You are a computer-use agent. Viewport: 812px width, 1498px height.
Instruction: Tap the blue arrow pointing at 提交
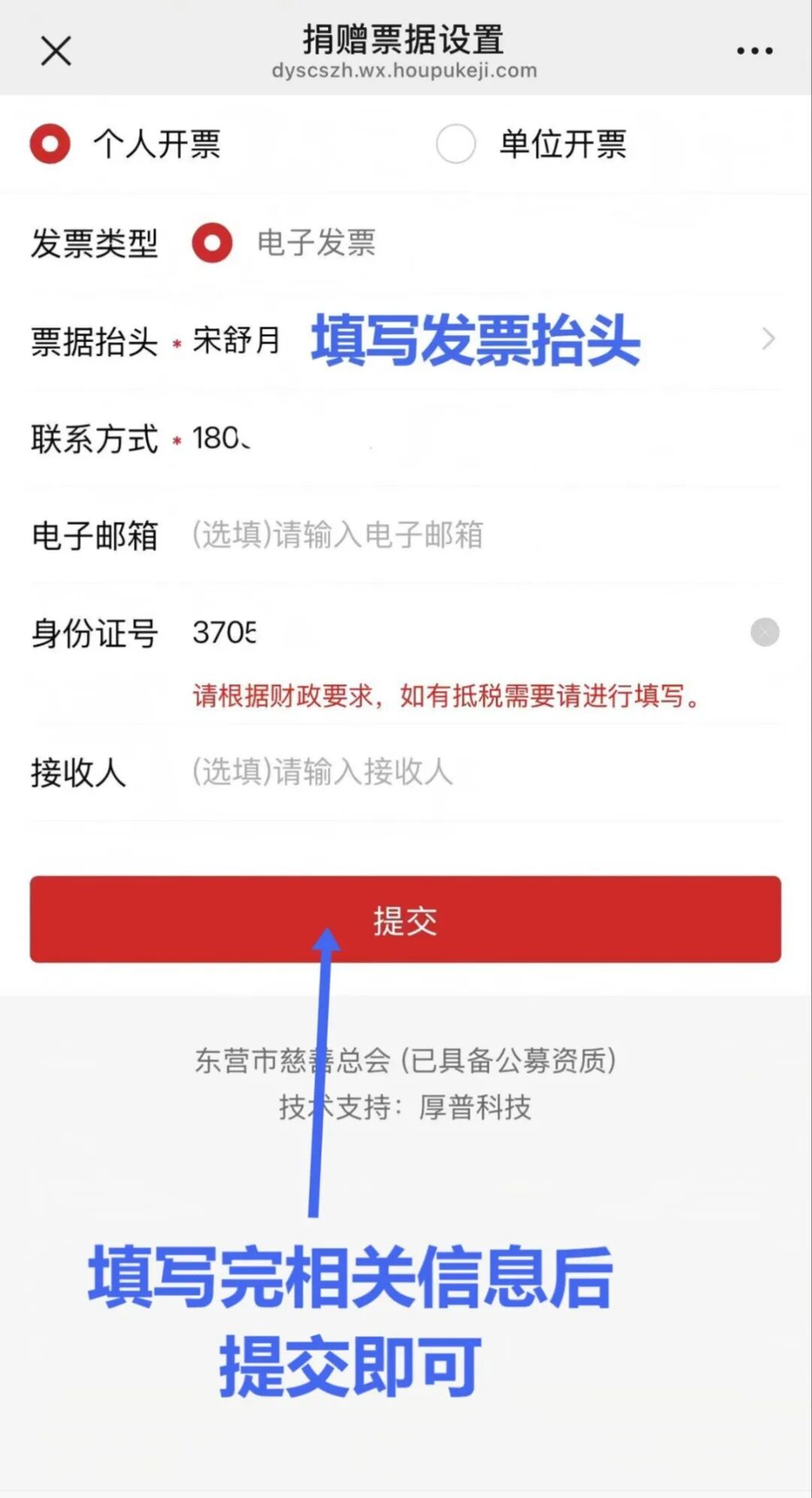(x=323, y=1053)
